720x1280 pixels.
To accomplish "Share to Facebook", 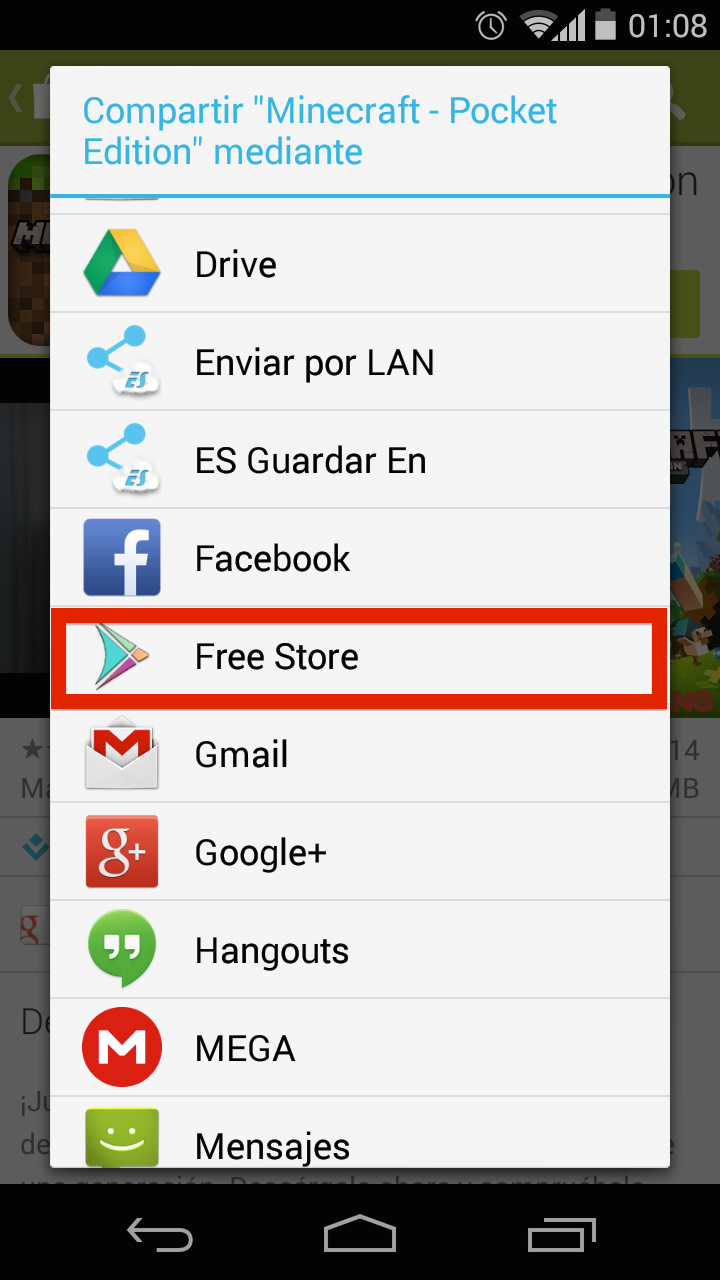I will pos(360,558).
